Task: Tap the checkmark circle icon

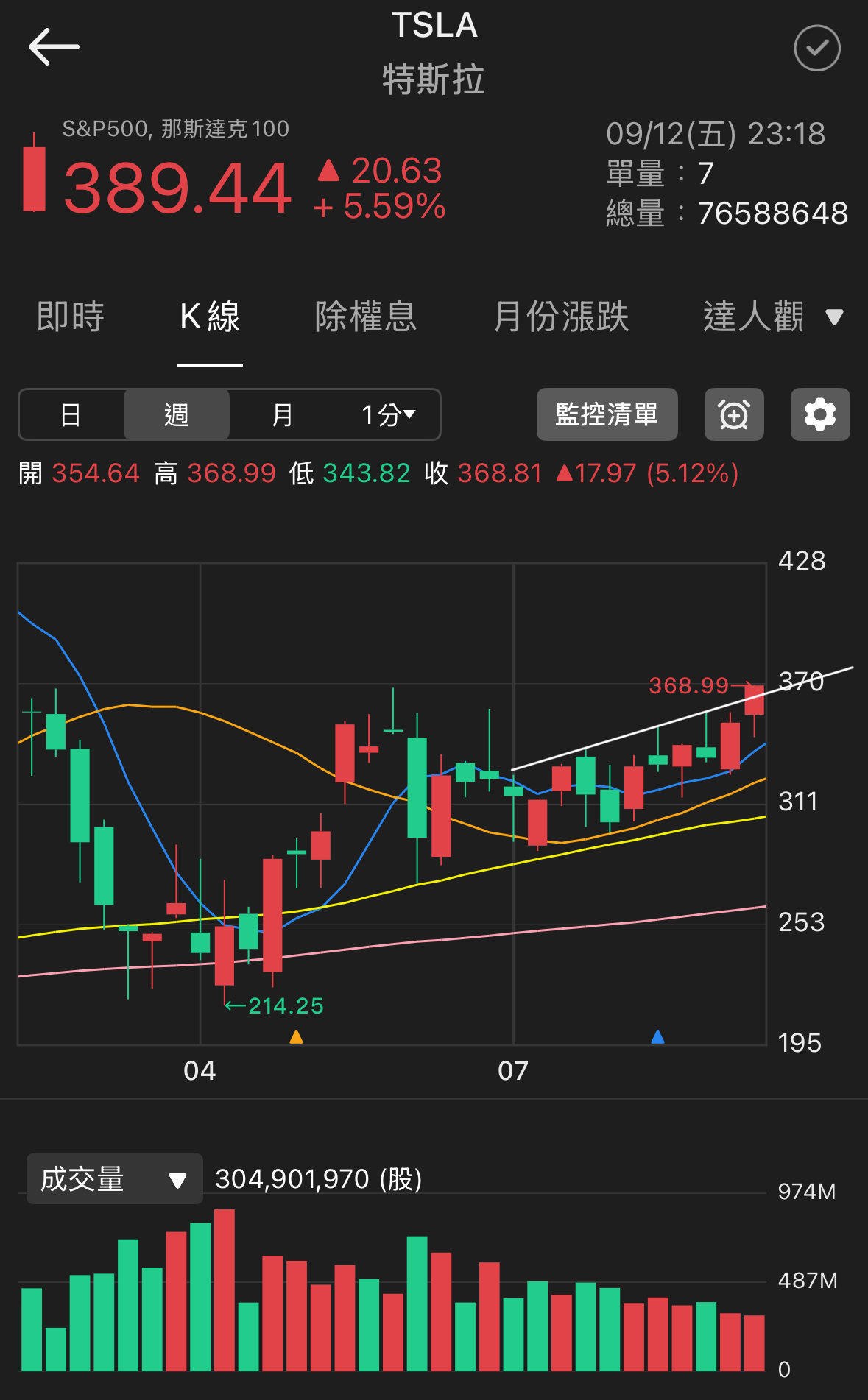Action: click(817, 48)
